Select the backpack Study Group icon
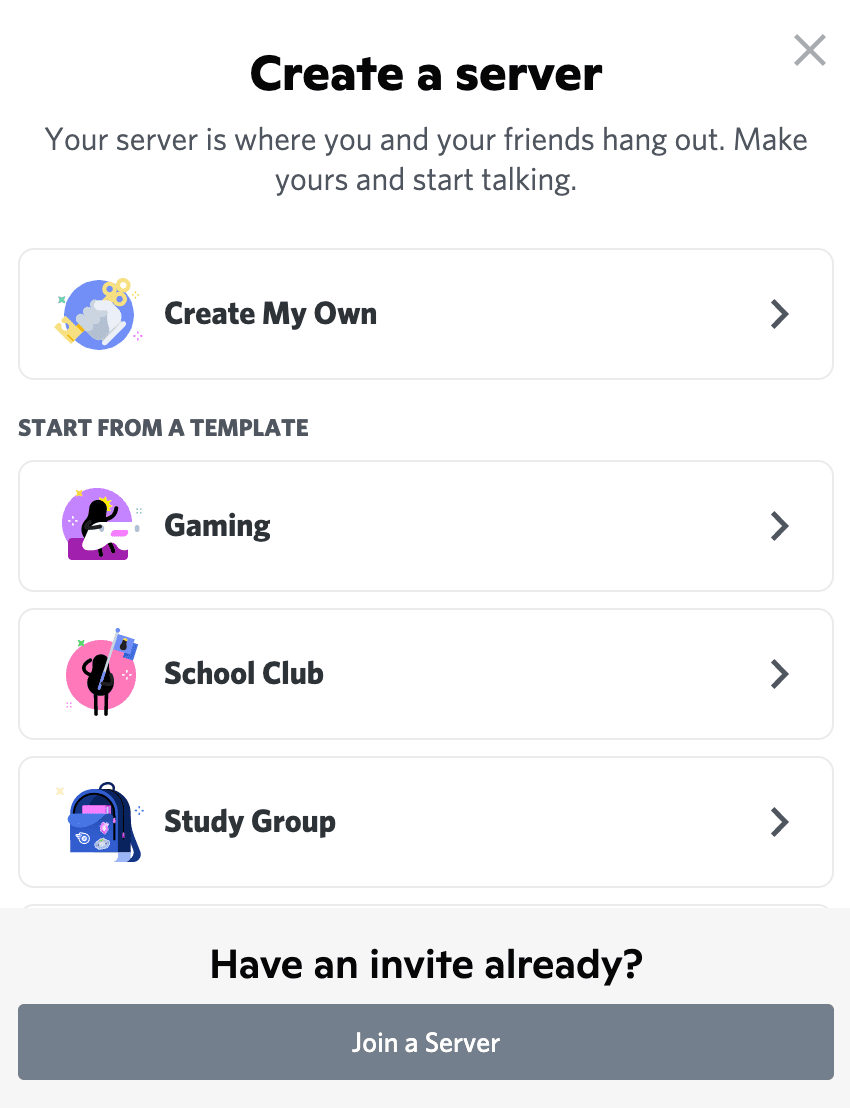Screen dimensions: 850x1108 99,821
